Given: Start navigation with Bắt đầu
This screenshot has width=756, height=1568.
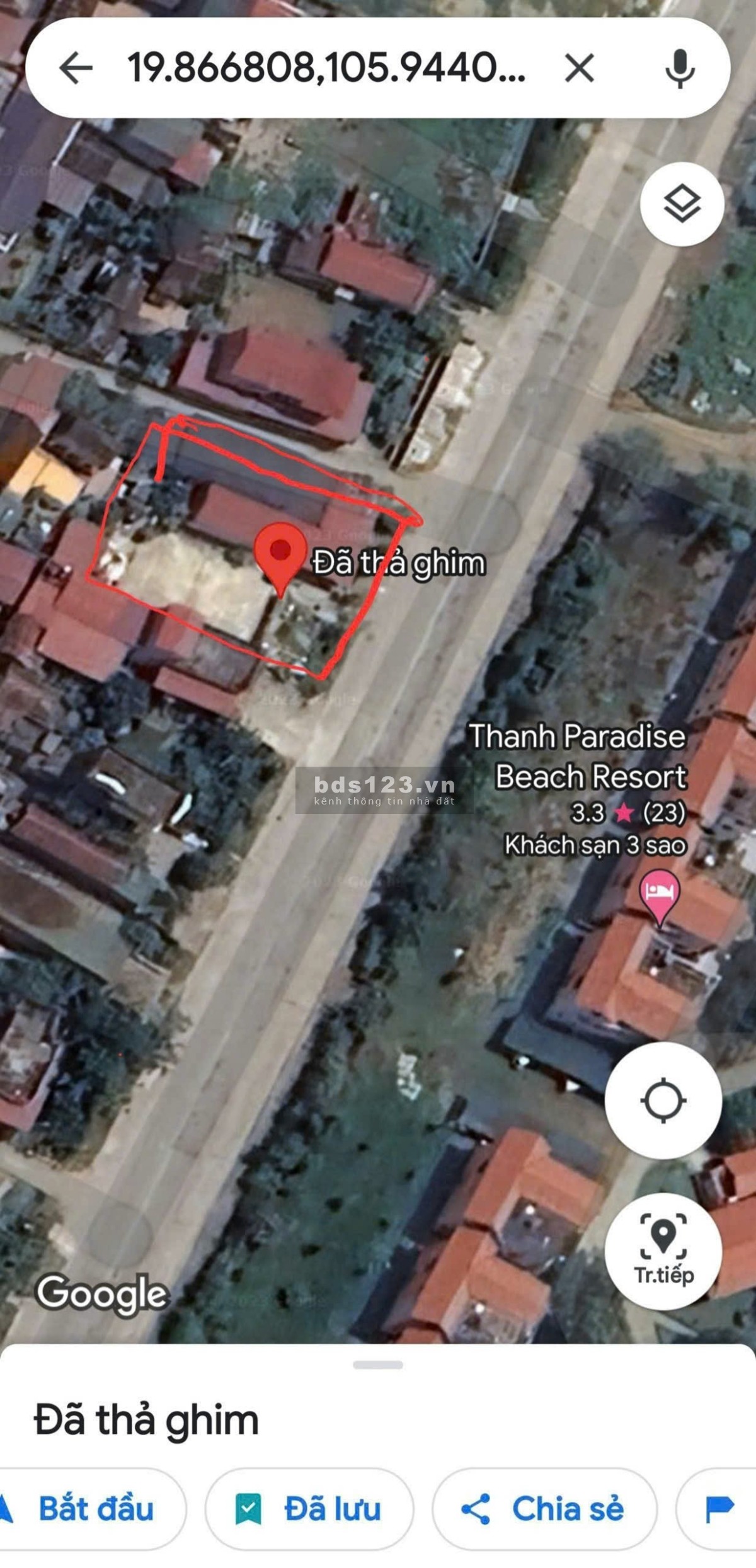Looking at the screenshot, I should pos(88,1509).
